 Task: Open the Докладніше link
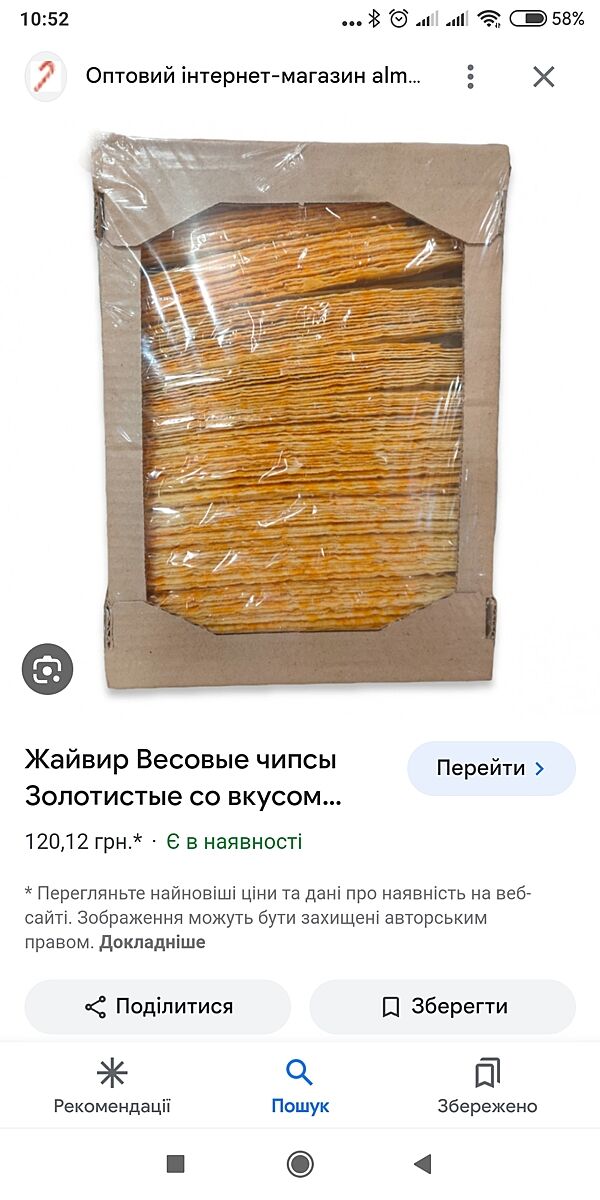click(152, 942)
